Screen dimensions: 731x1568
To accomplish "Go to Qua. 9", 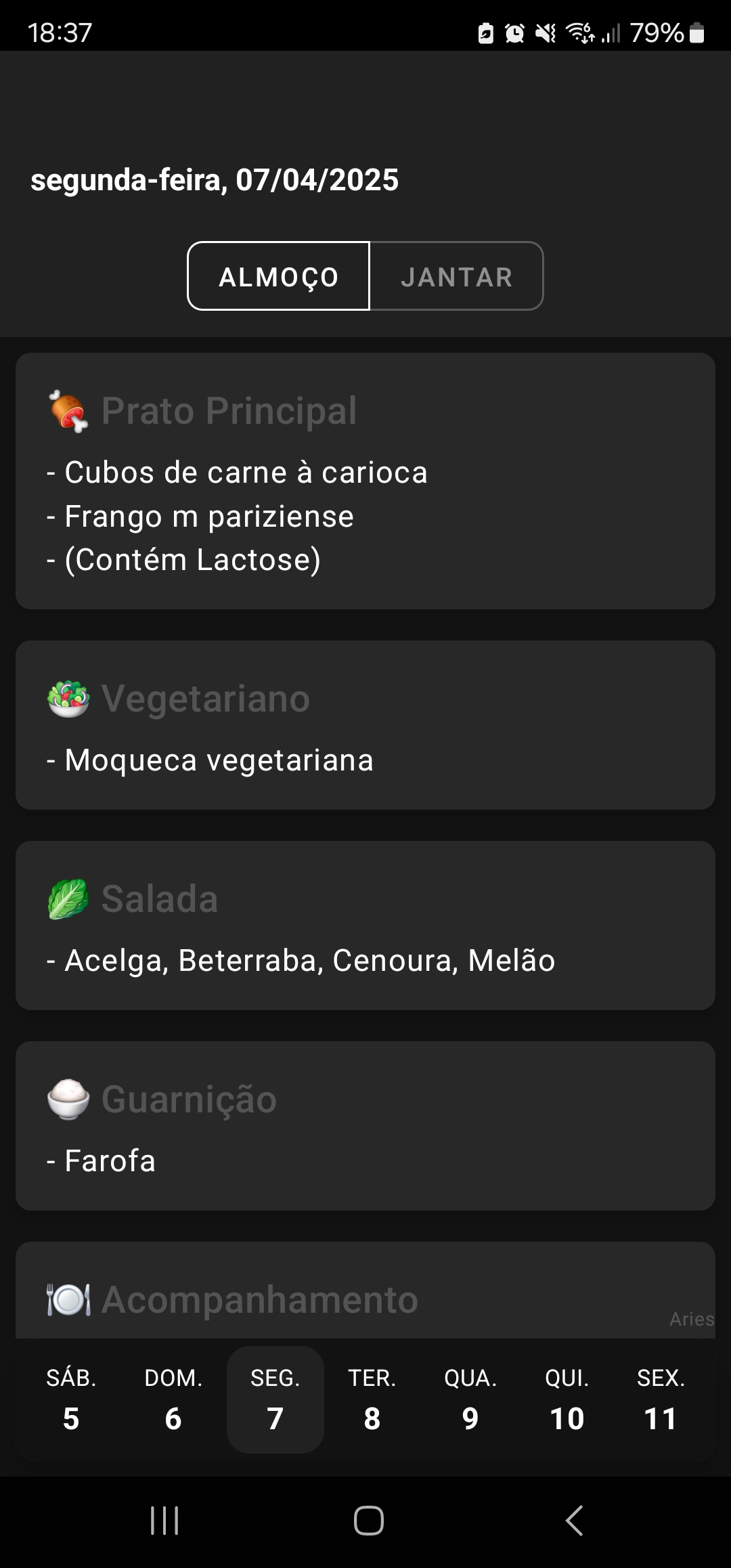I will pyautogui.click(x=470, y=1399).
